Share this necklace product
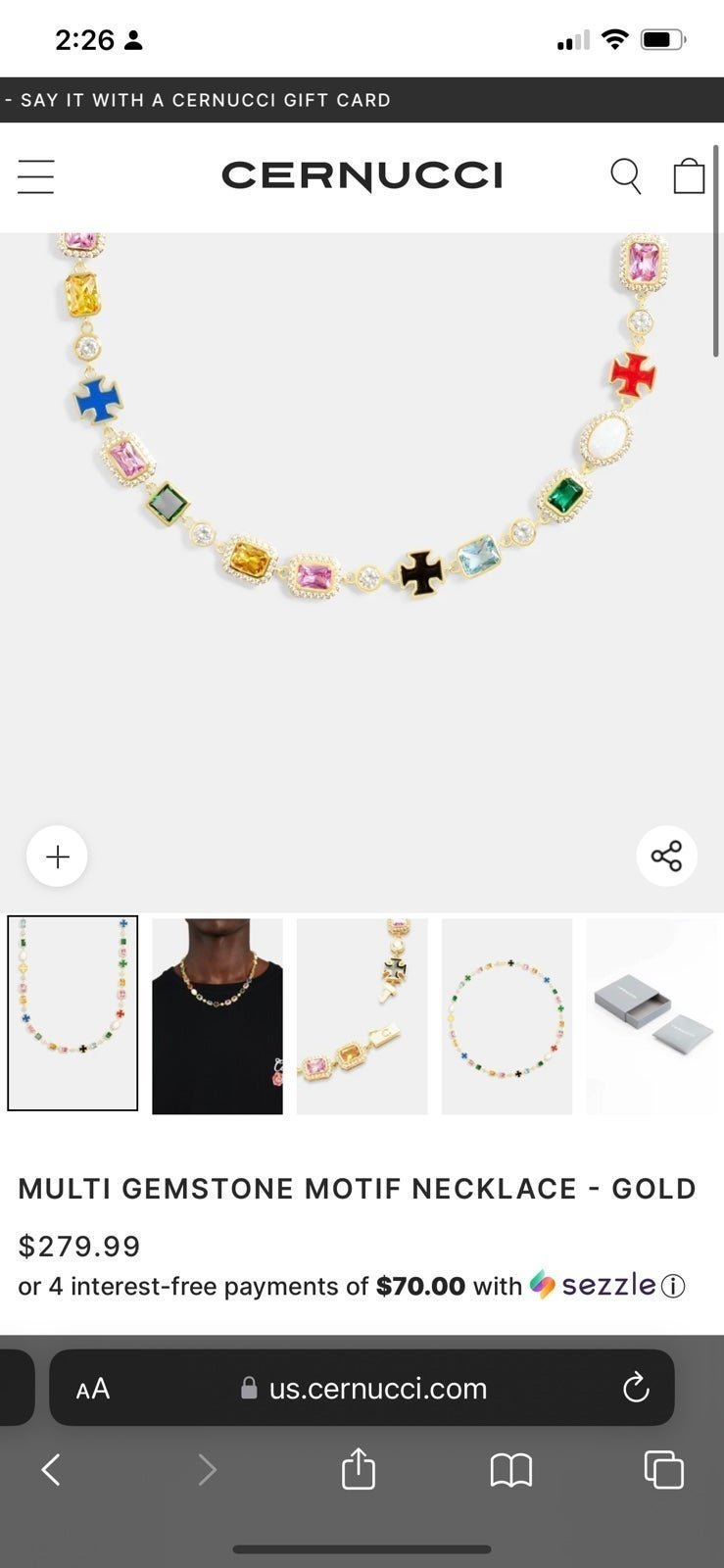This screenshot has height=1568, width=724. (666, 857)
